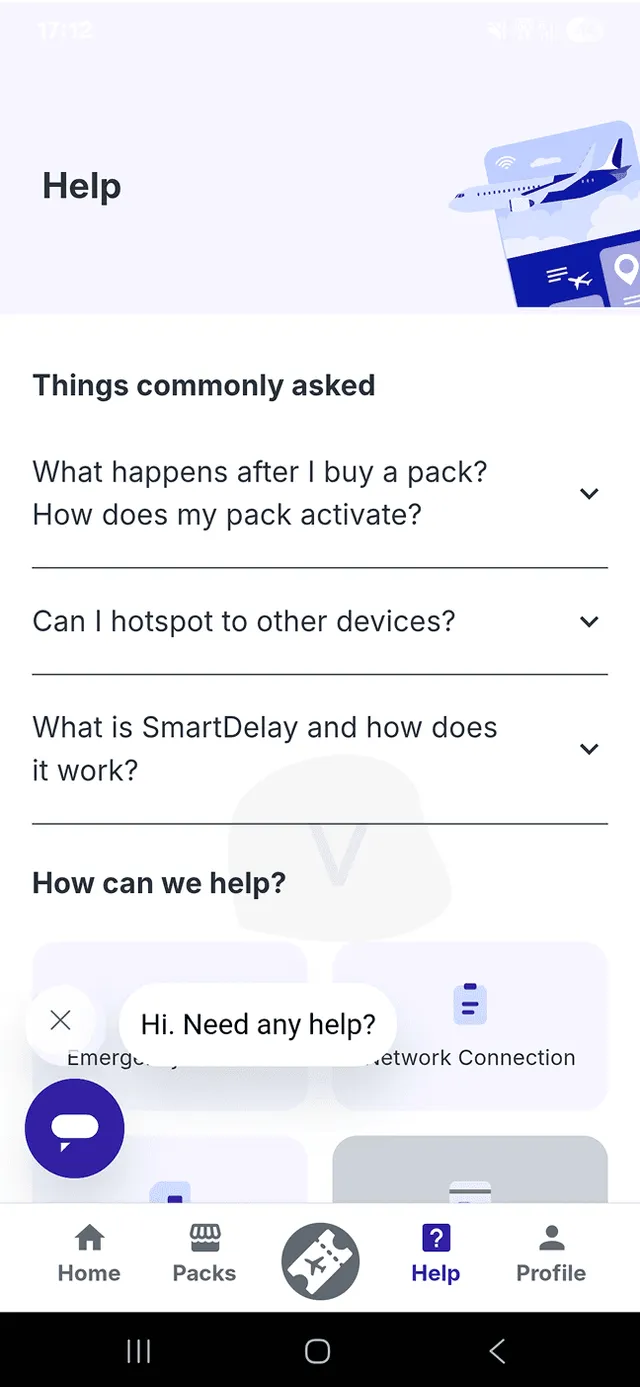Dismiss the 'Hi. Need any help?' bubble
The width and height of the screenshot is (640, 1387).
(x=60, y=1020)
